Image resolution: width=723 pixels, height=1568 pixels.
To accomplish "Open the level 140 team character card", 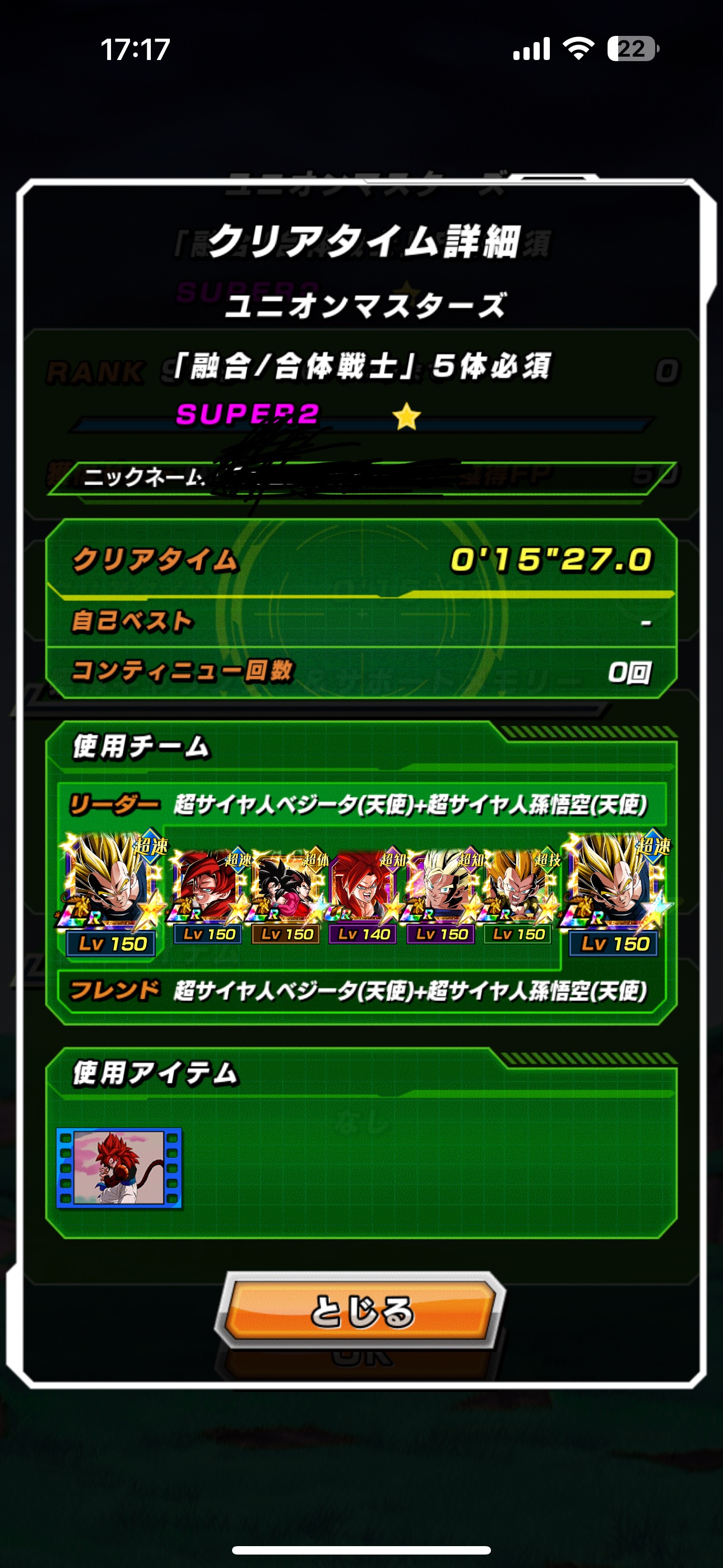I will coord(363,896).
